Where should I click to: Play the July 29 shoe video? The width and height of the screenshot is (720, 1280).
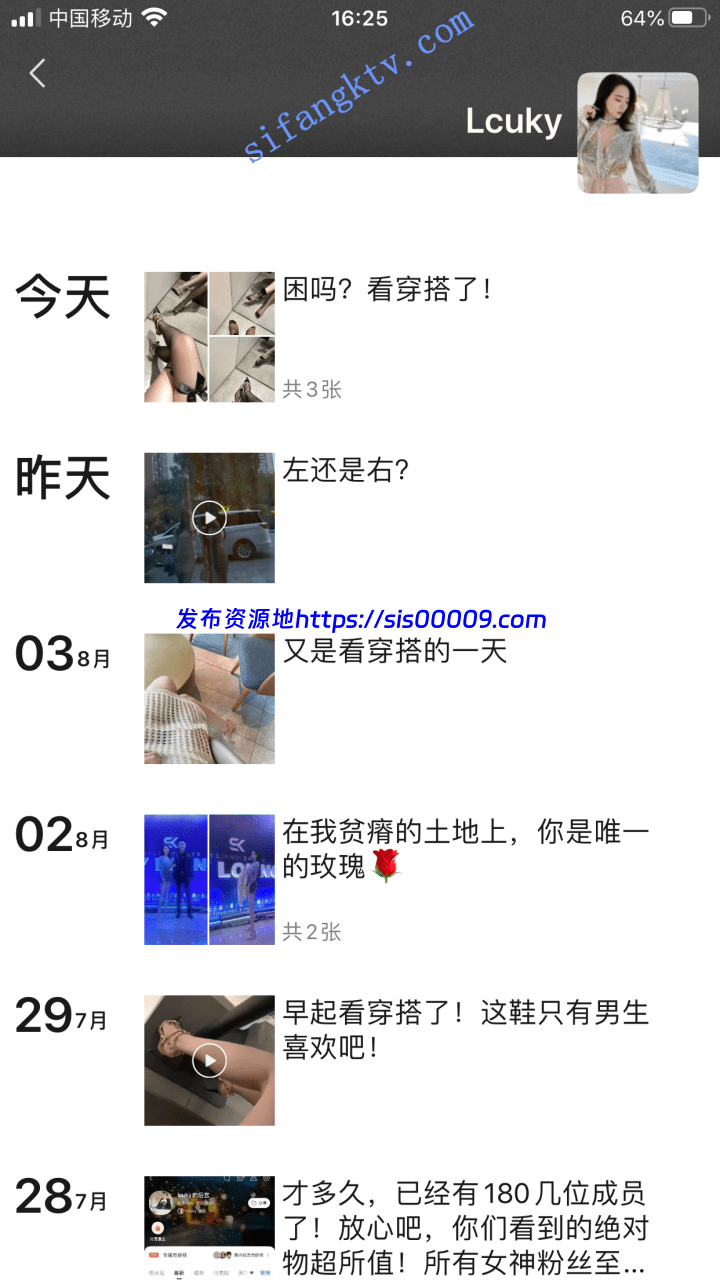tap(209, 1059)
